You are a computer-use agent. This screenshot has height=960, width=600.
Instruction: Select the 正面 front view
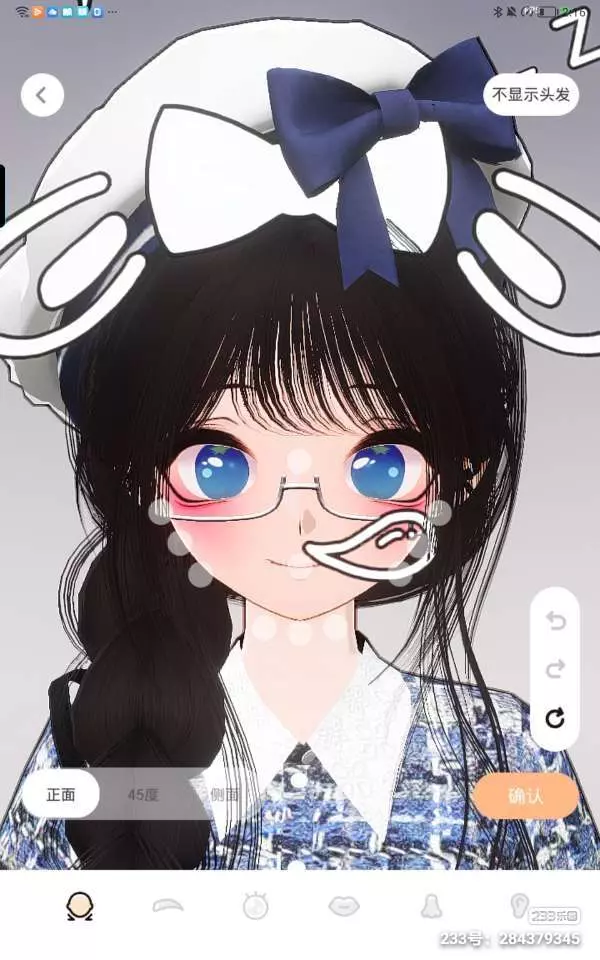click(x=61, y=794)
